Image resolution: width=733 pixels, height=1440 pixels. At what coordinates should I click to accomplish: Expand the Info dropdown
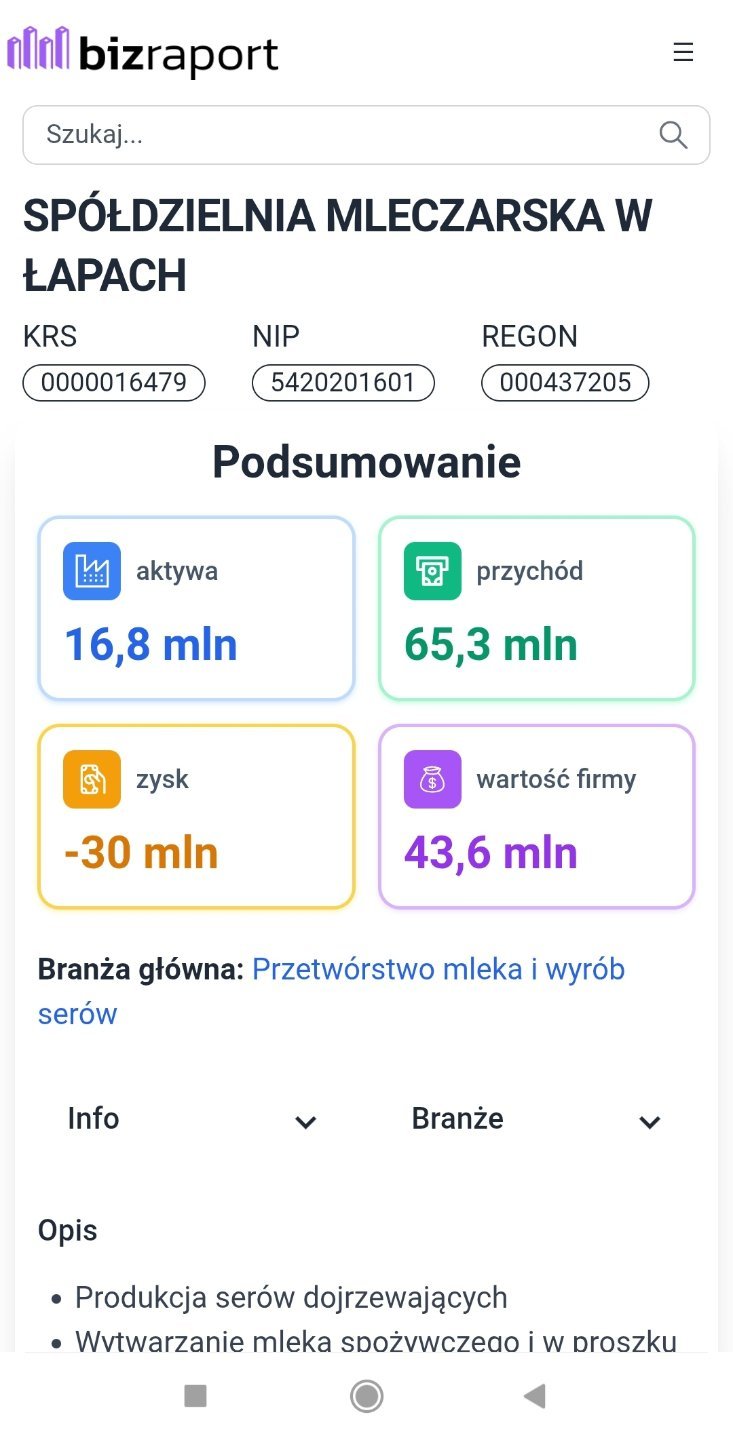click(x=192, y=1119)
